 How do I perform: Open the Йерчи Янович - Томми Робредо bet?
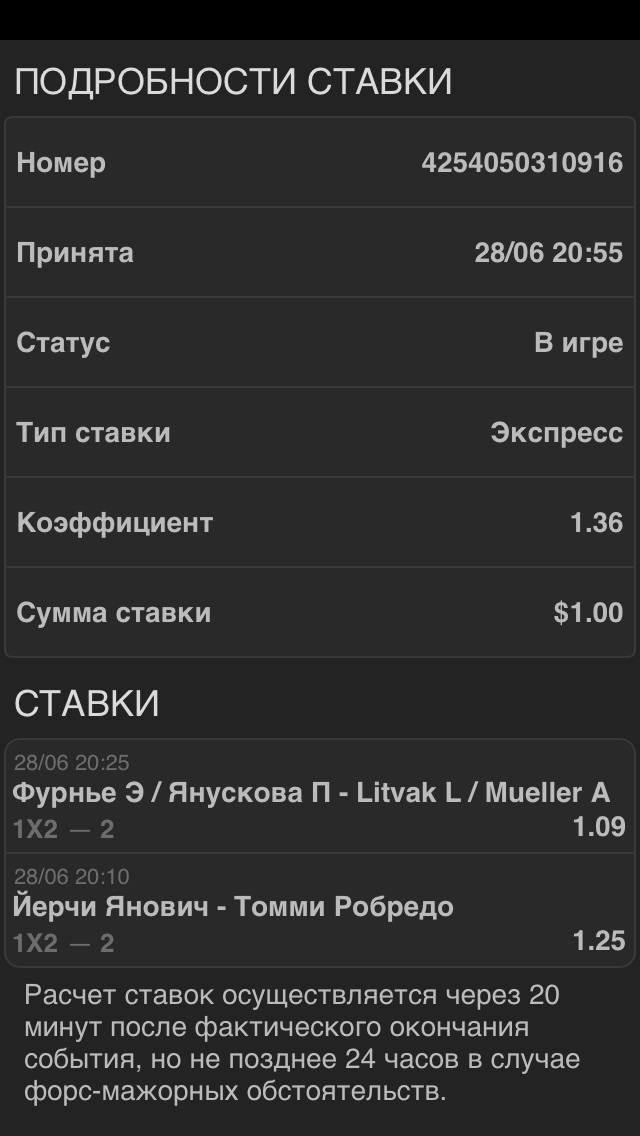(318, 910)
